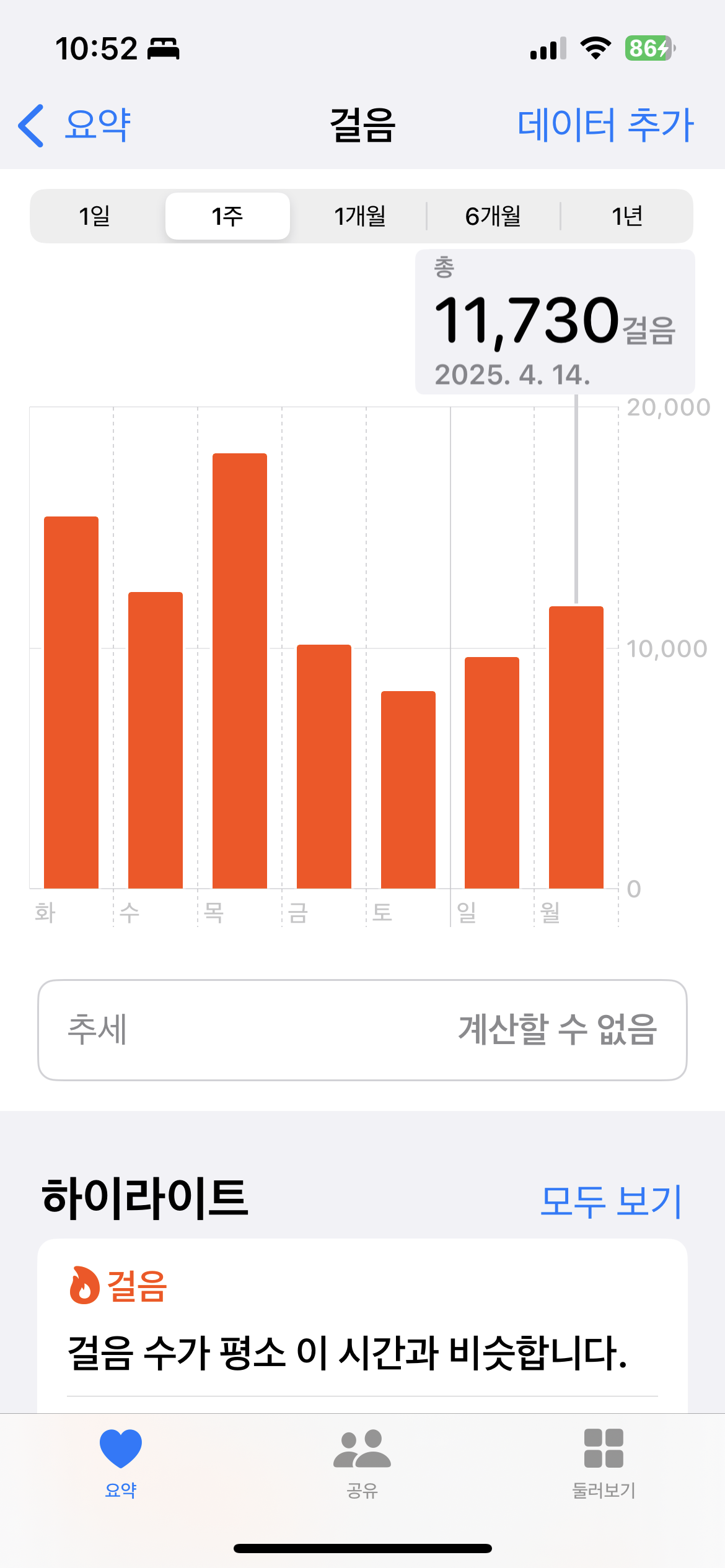Switch to the 1개월 view
The height and width of the screenshot is (1568, 725).
(x=360, y=216)
